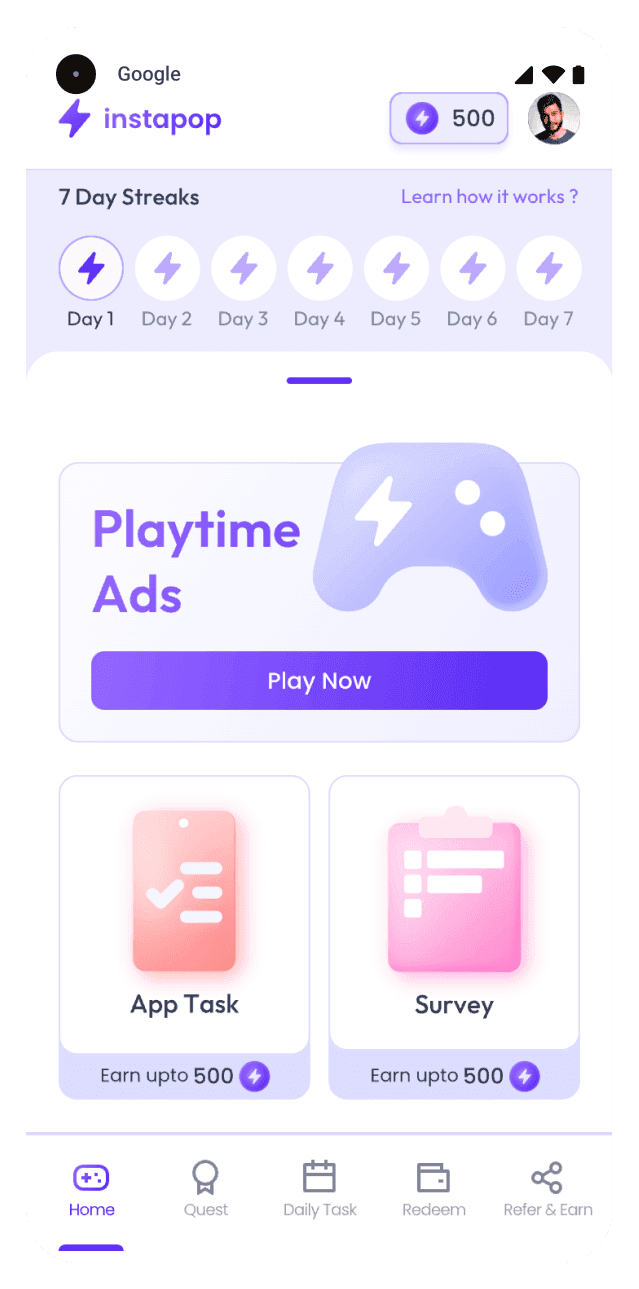Switch to Refer & Earn tab
The image size is (639, 1289).
[x=547, y=1190]
